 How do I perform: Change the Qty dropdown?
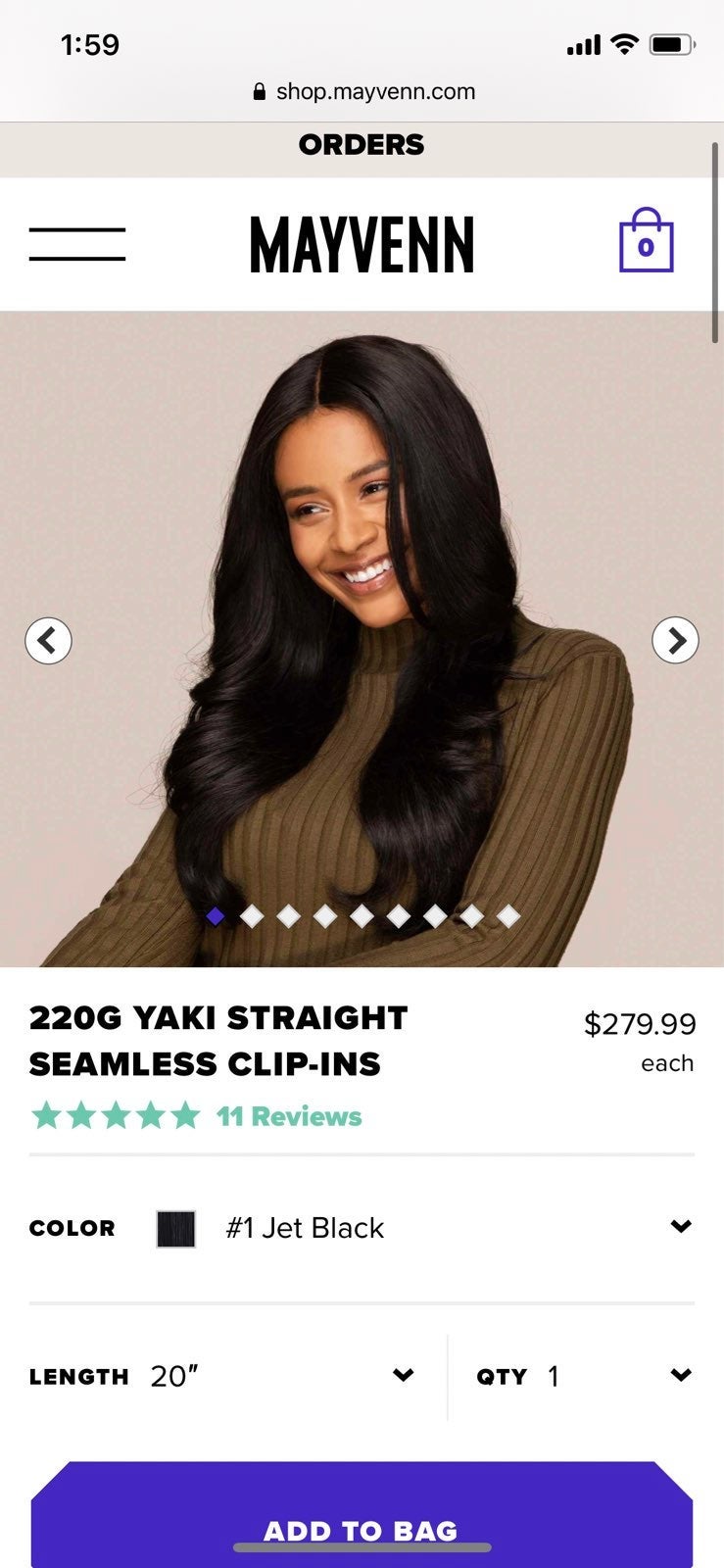coord(585,1376)
